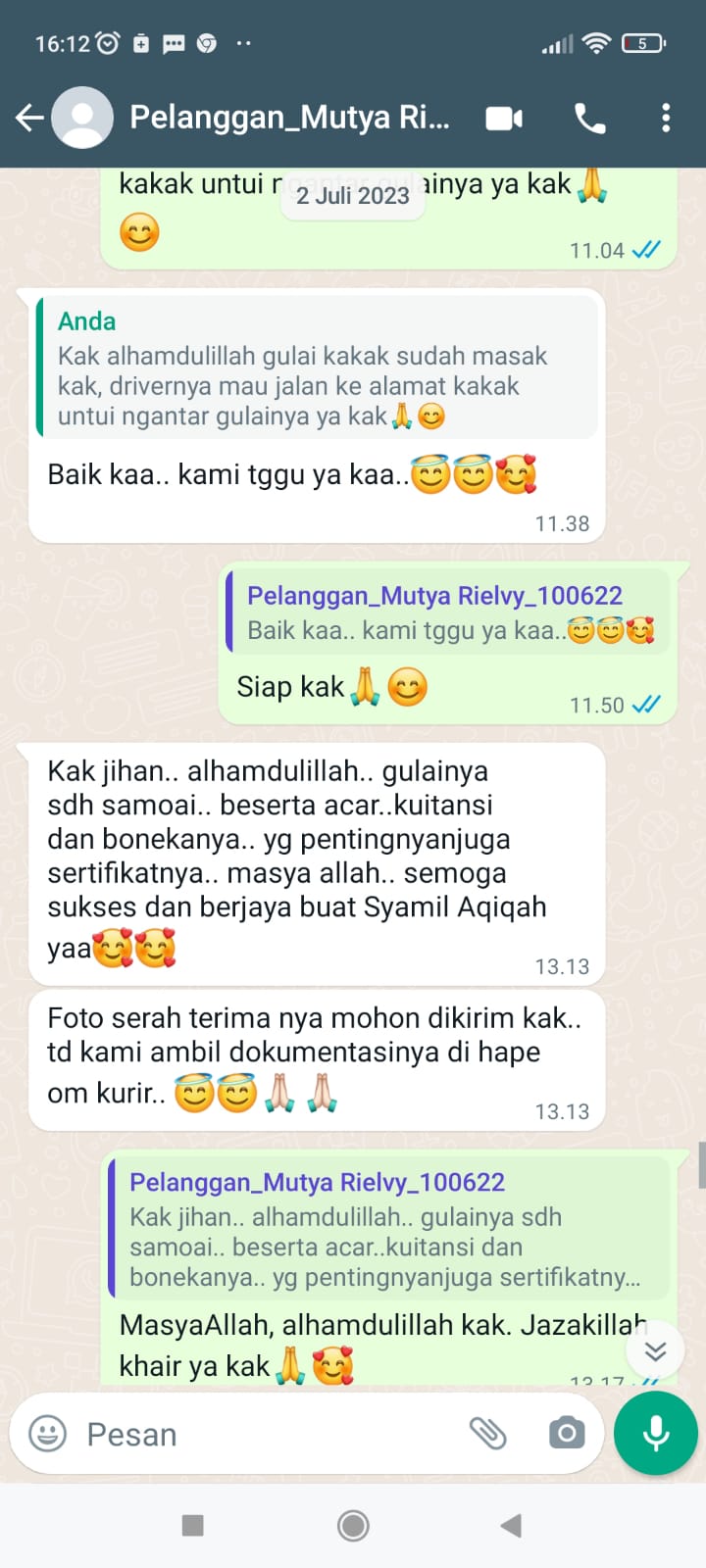Jump to the latest messages
706x1568 pixels.
pos(655,1352)
